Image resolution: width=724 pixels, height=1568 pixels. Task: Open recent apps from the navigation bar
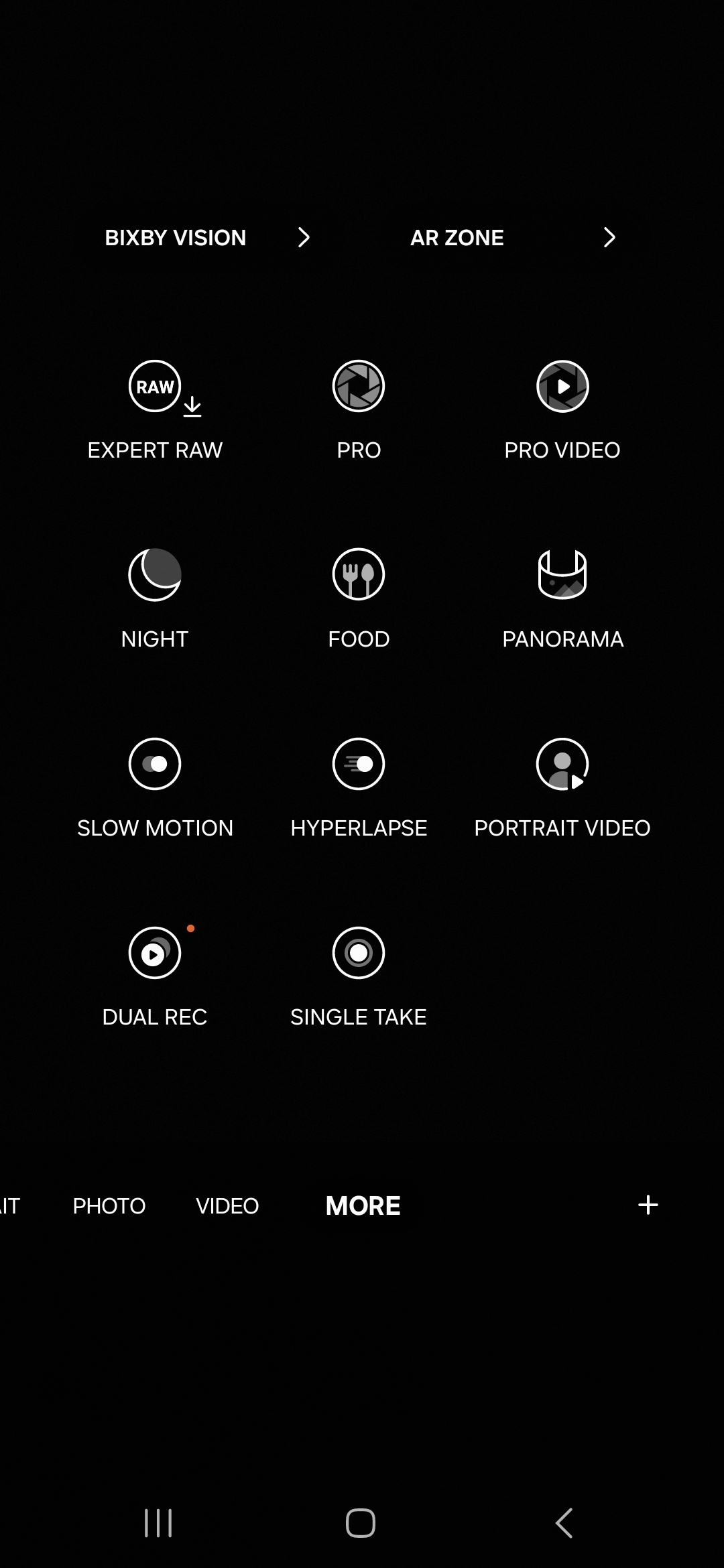159,1523
